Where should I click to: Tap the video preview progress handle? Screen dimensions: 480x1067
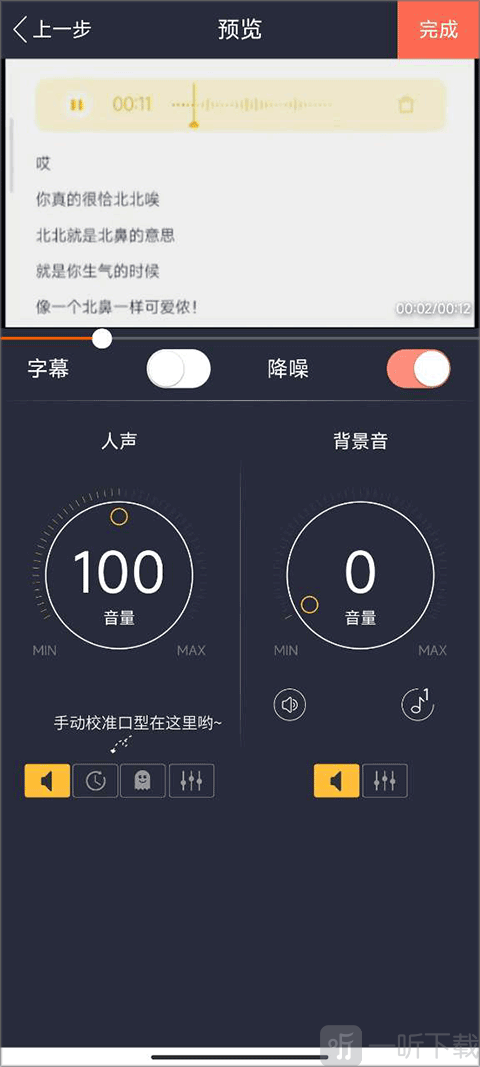(x=102, y=338)
